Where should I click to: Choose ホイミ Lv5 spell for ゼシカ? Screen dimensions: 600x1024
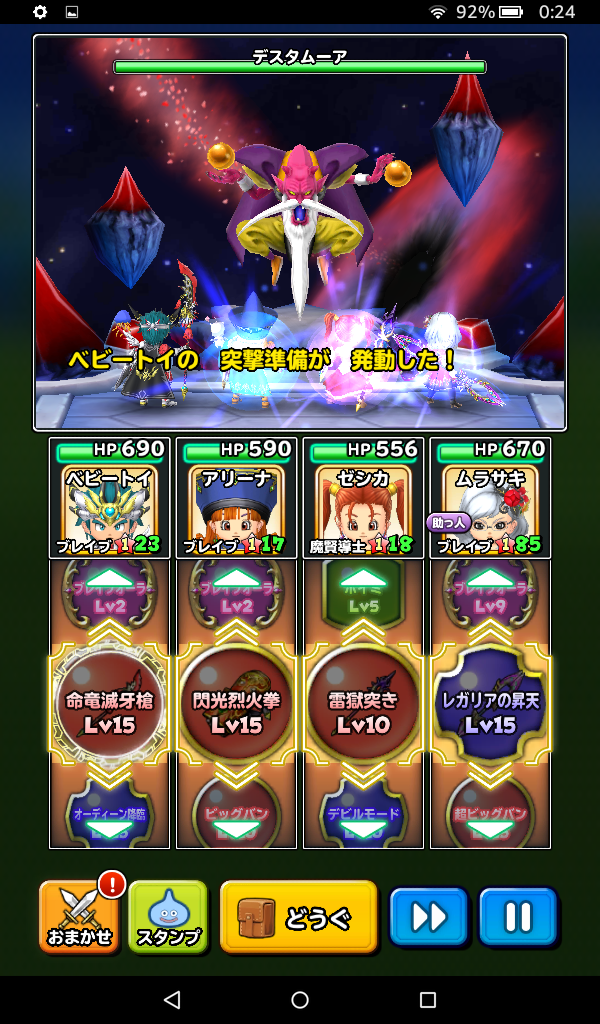click(x=363, y=597)
